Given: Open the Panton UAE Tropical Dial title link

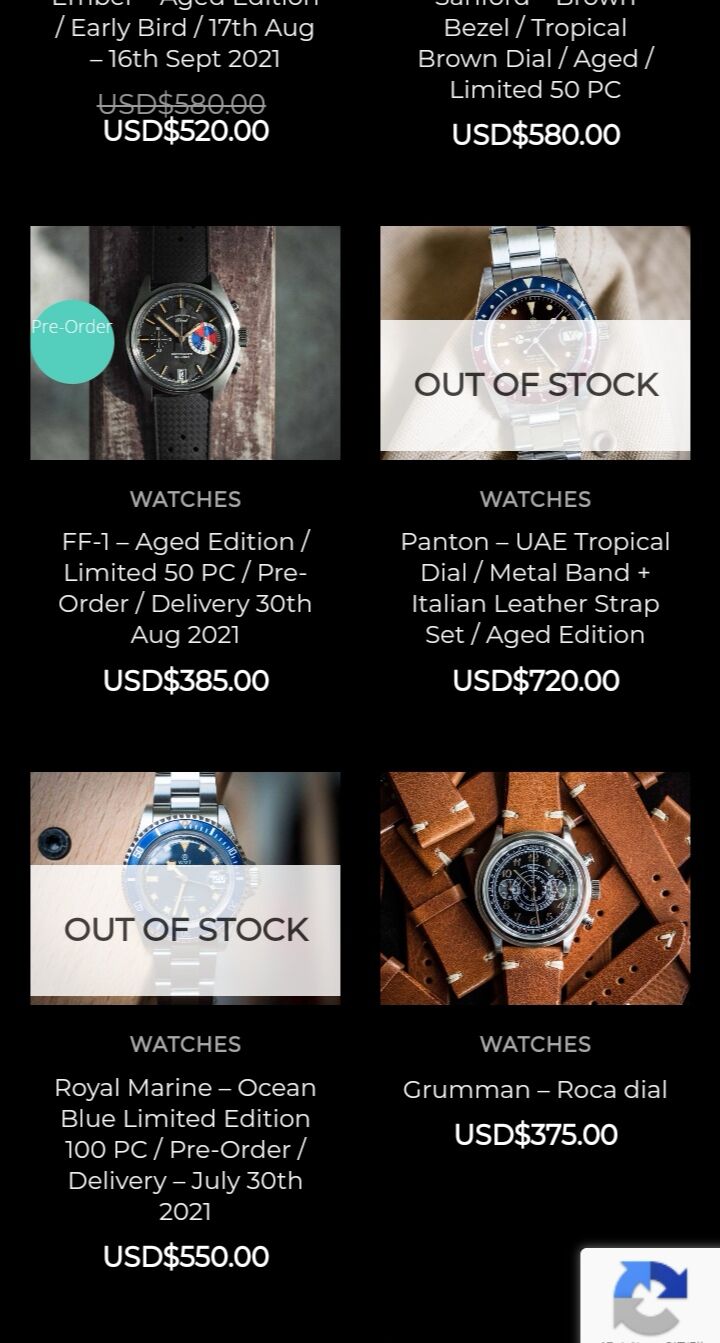Looking at the screenshot, I should click(535, 588).
